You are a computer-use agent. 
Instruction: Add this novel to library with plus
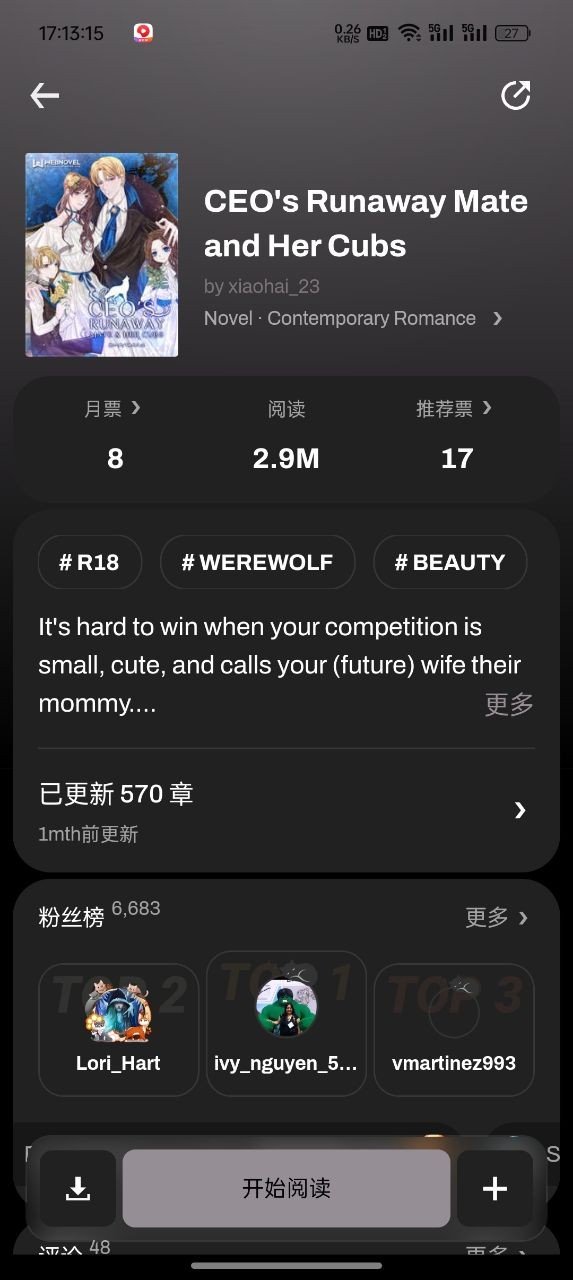click(x=495, y=1188)
